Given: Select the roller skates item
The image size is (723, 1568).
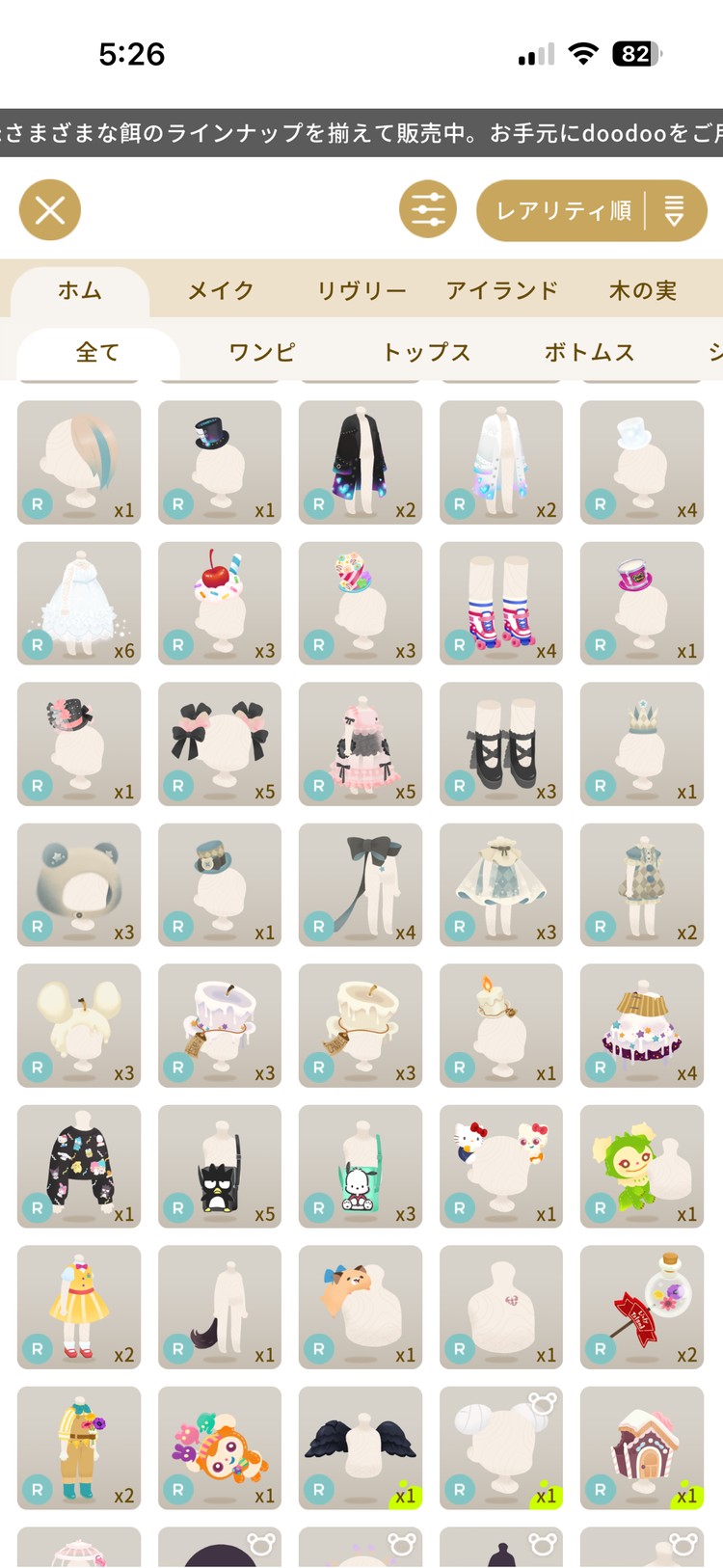Looking at the screenshot, I should [501, 603].
